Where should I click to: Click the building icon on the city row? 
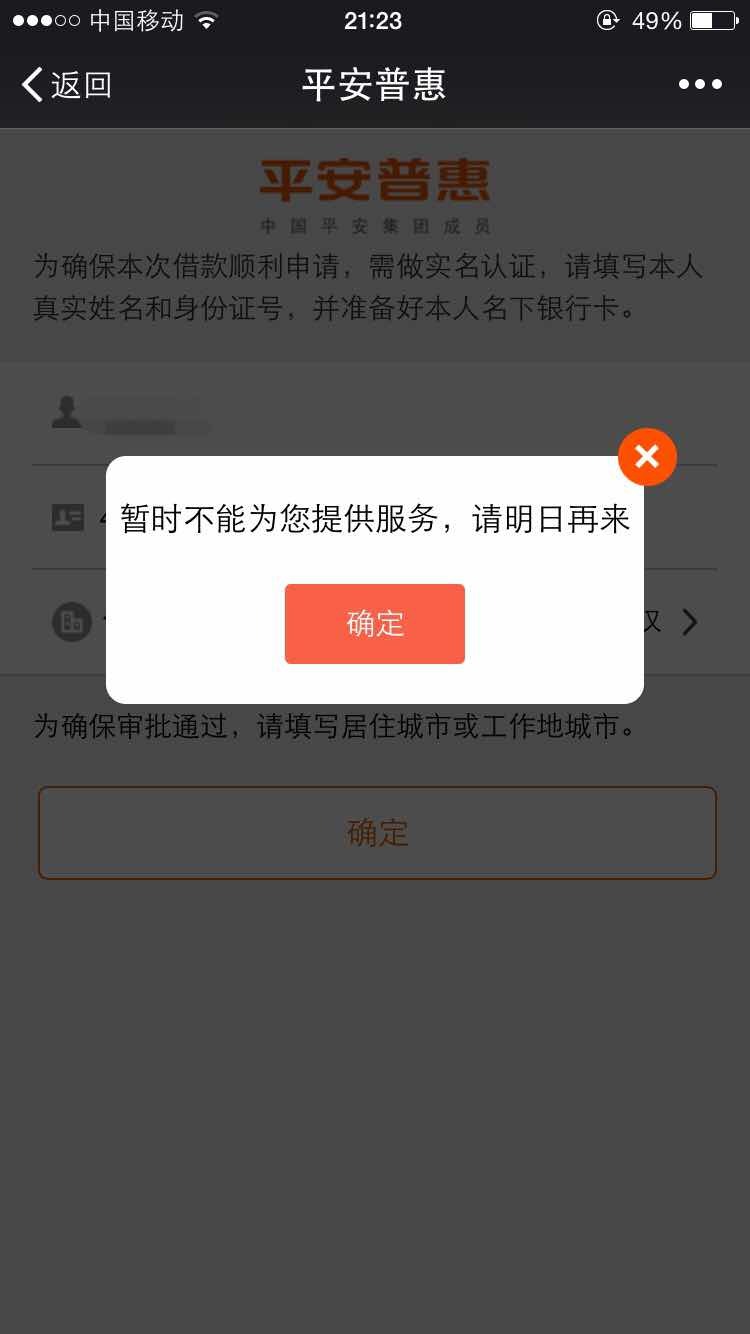point(69,622)
